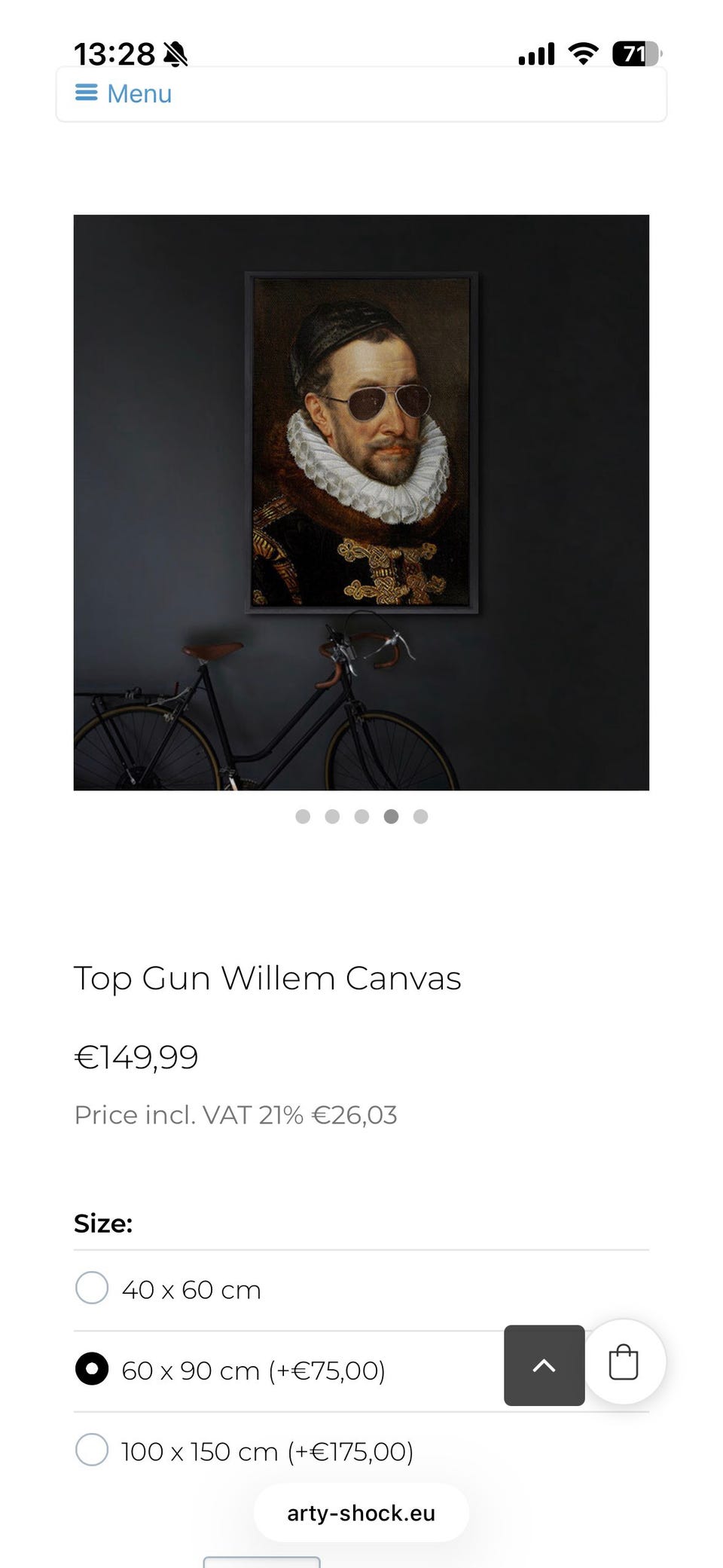Select the first carousel dot
The image size is (723, 1568).
click(x=303, y=816)
